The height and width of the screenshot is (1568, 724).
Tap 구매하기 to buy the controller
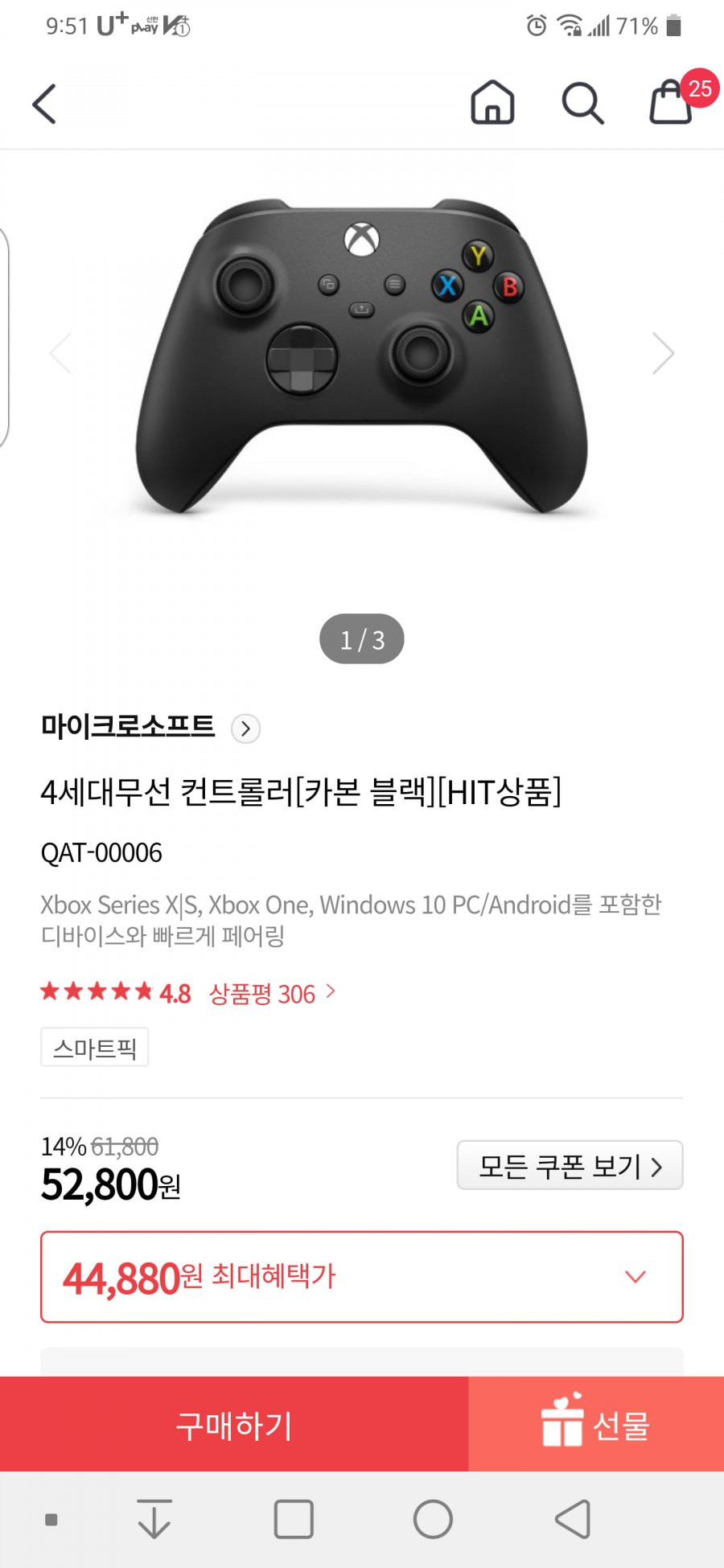point(234,1425)
